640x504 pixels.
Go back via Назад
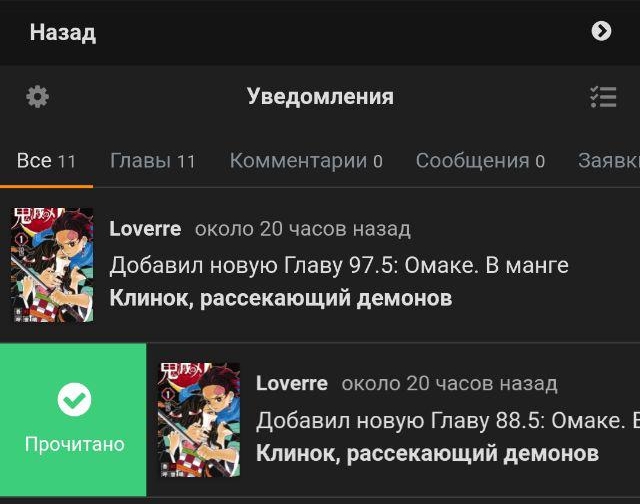click(63, 32)
